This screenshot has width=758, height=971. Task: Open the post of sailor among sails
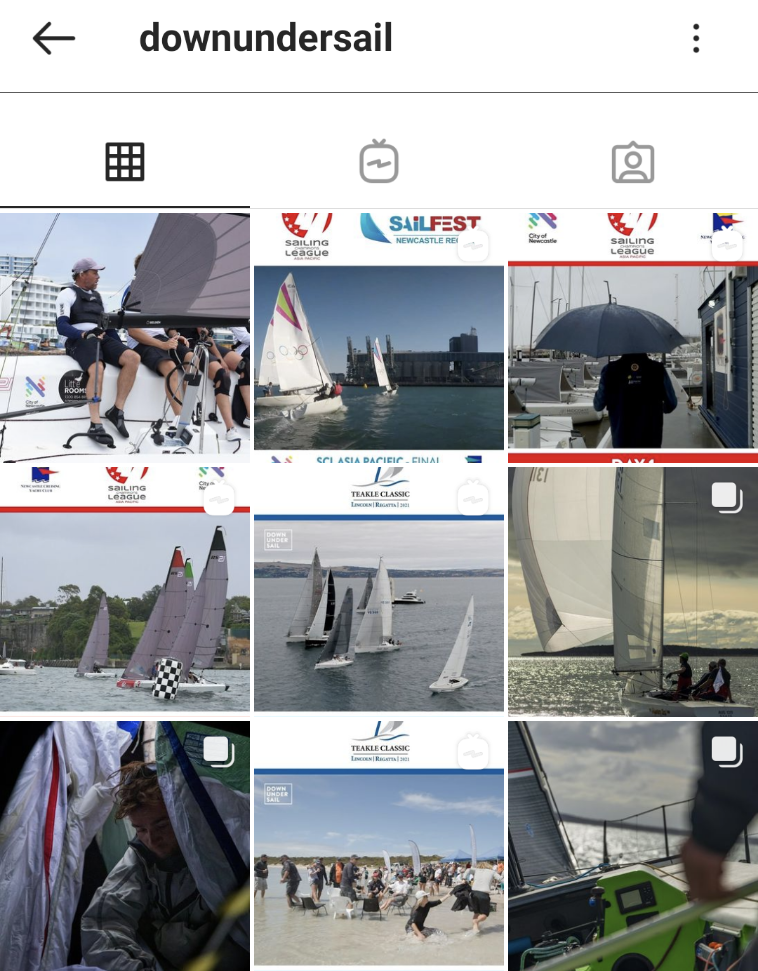124,846
